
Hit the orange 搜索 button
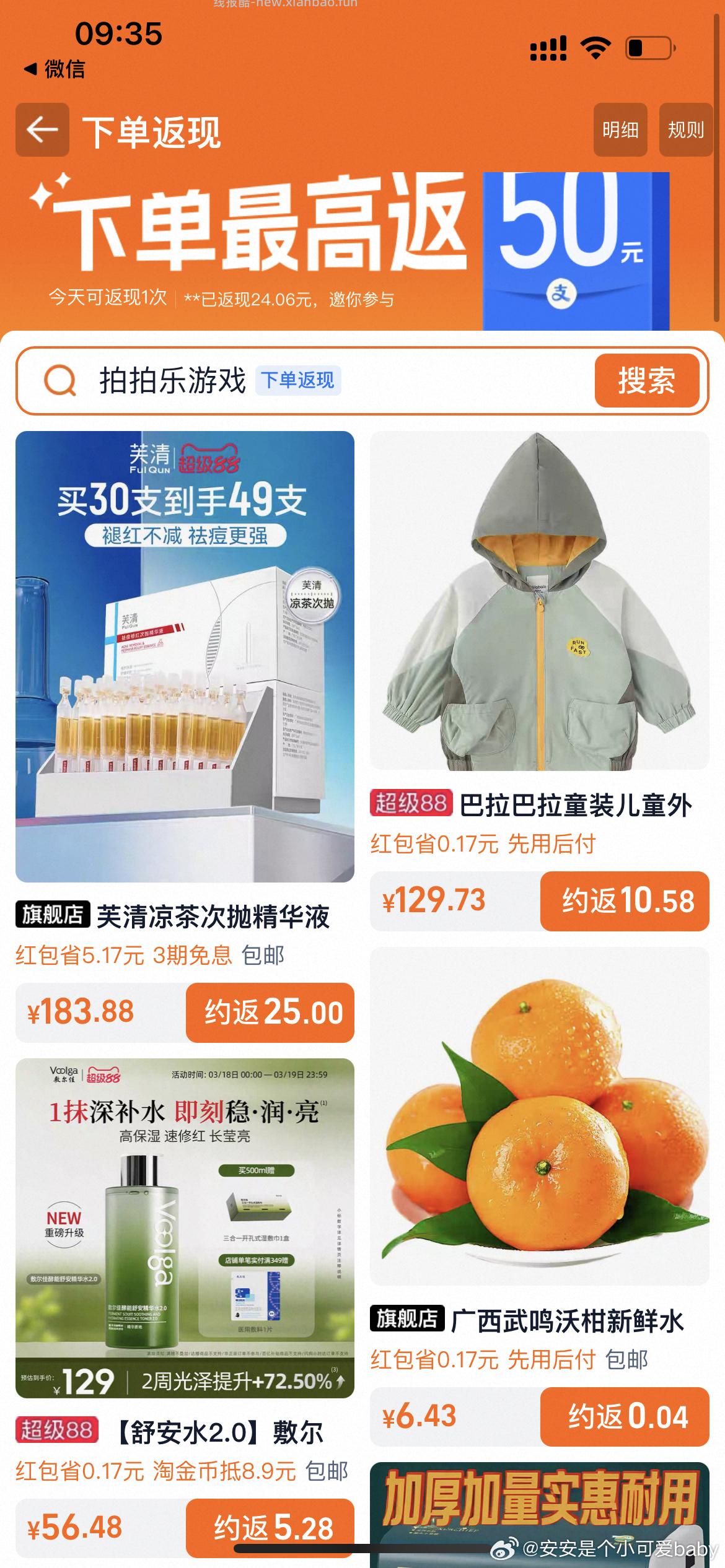coord(646,380)
